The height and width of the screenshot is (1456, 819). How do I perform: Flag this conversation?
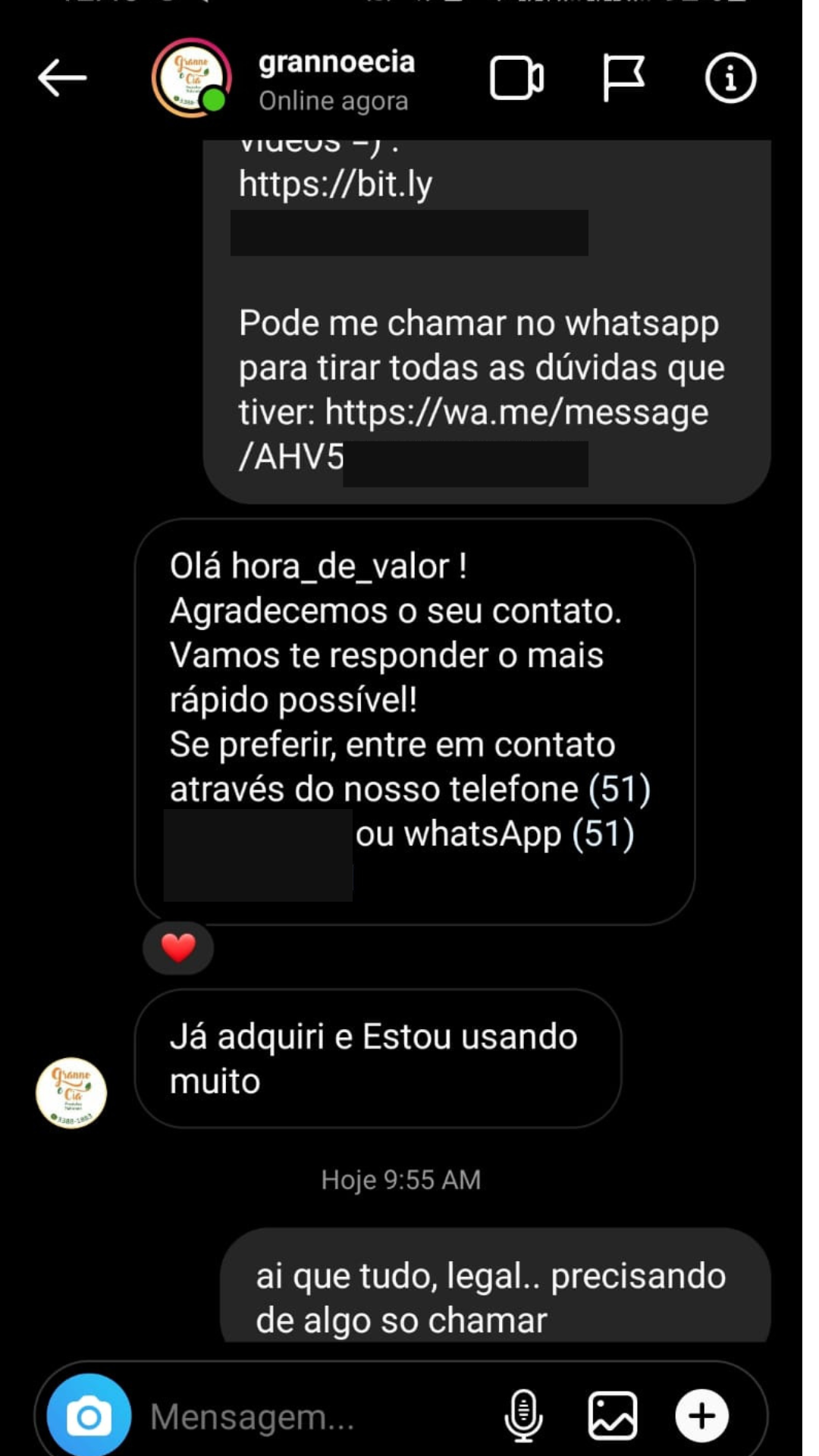(623, 78)
